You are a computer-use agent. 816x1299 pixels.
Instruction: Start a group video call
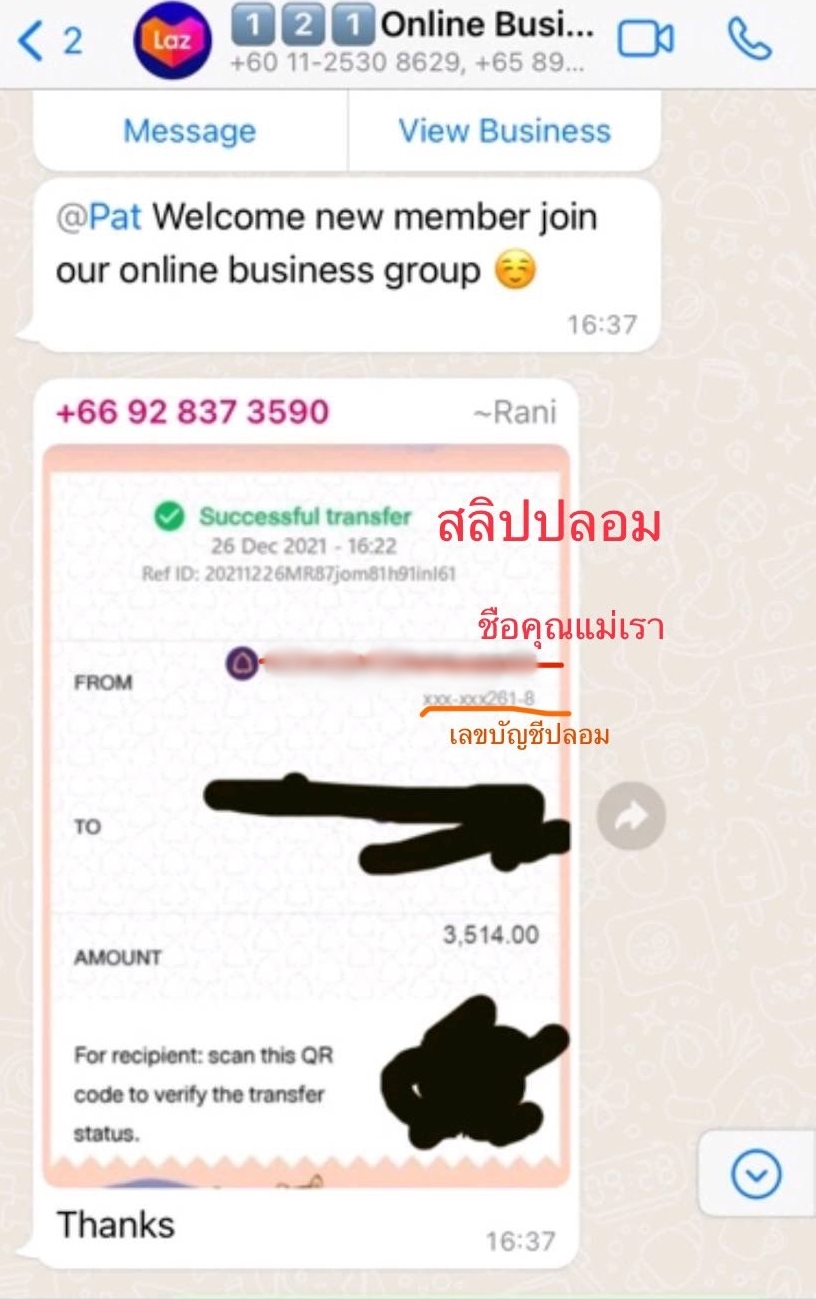[x=645, y=40]
